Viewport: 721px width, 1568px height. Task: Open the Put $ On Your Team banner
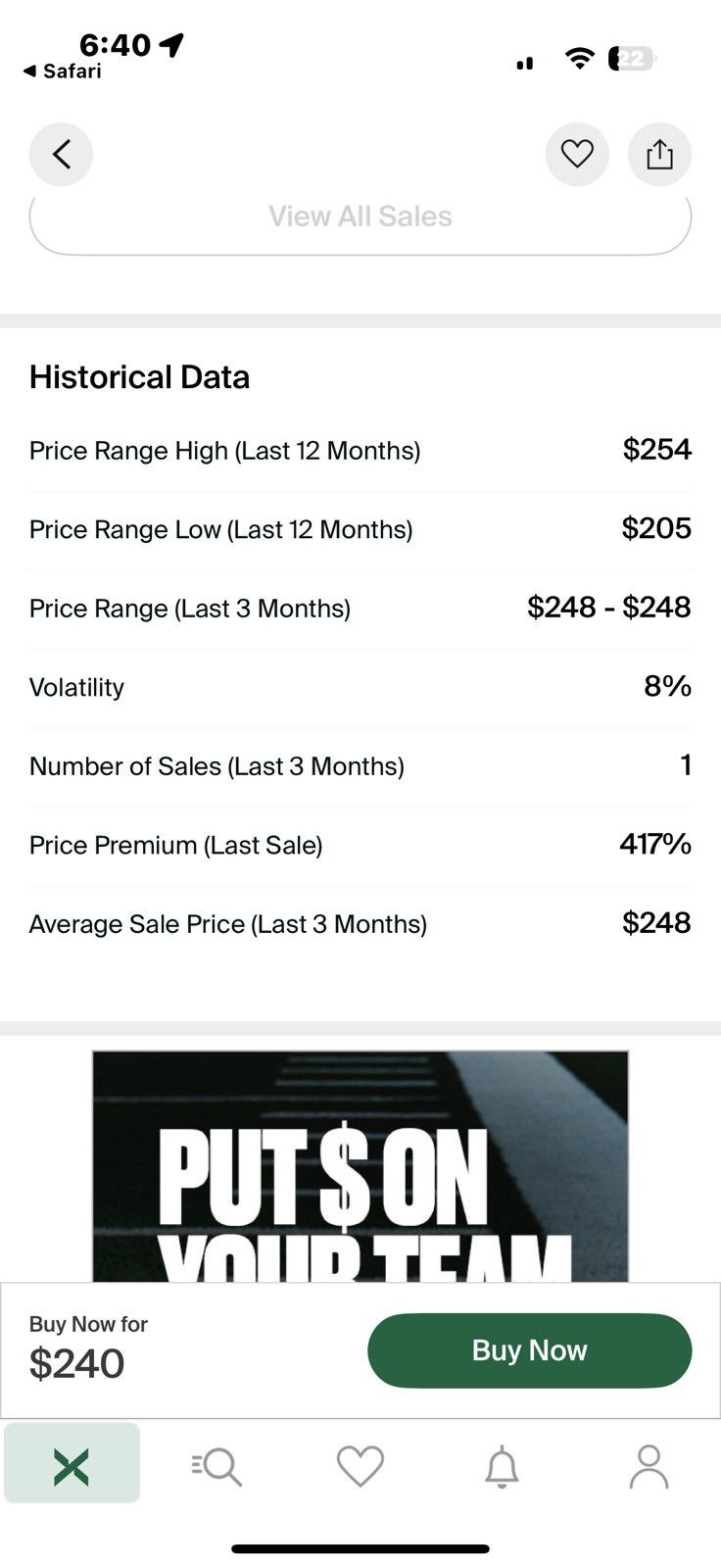(360, 1166)
